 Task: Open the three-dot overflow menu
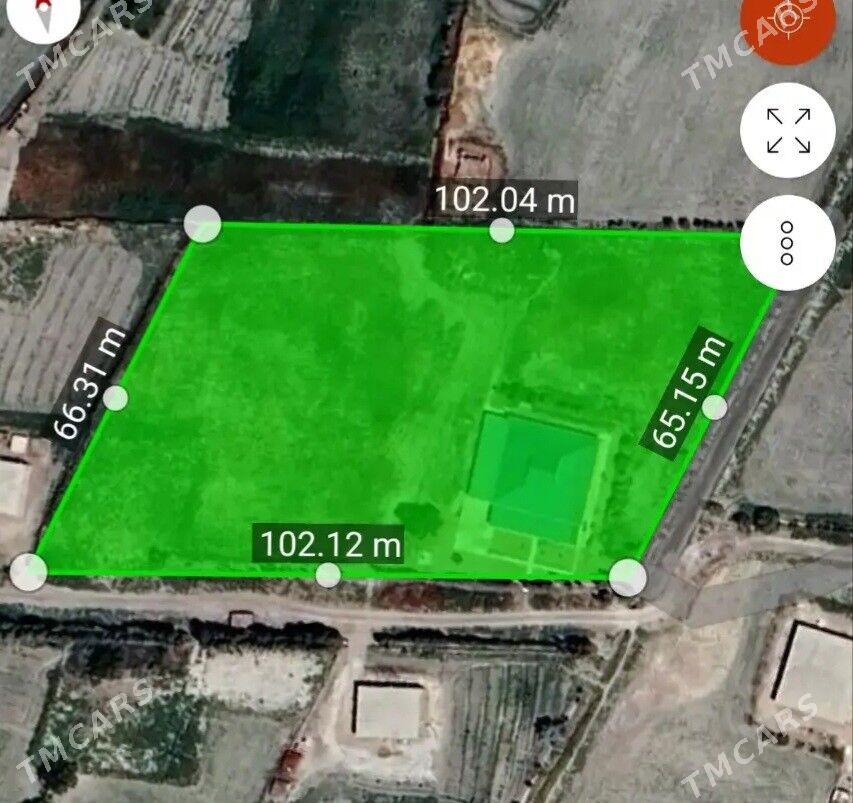pos(788,243)
